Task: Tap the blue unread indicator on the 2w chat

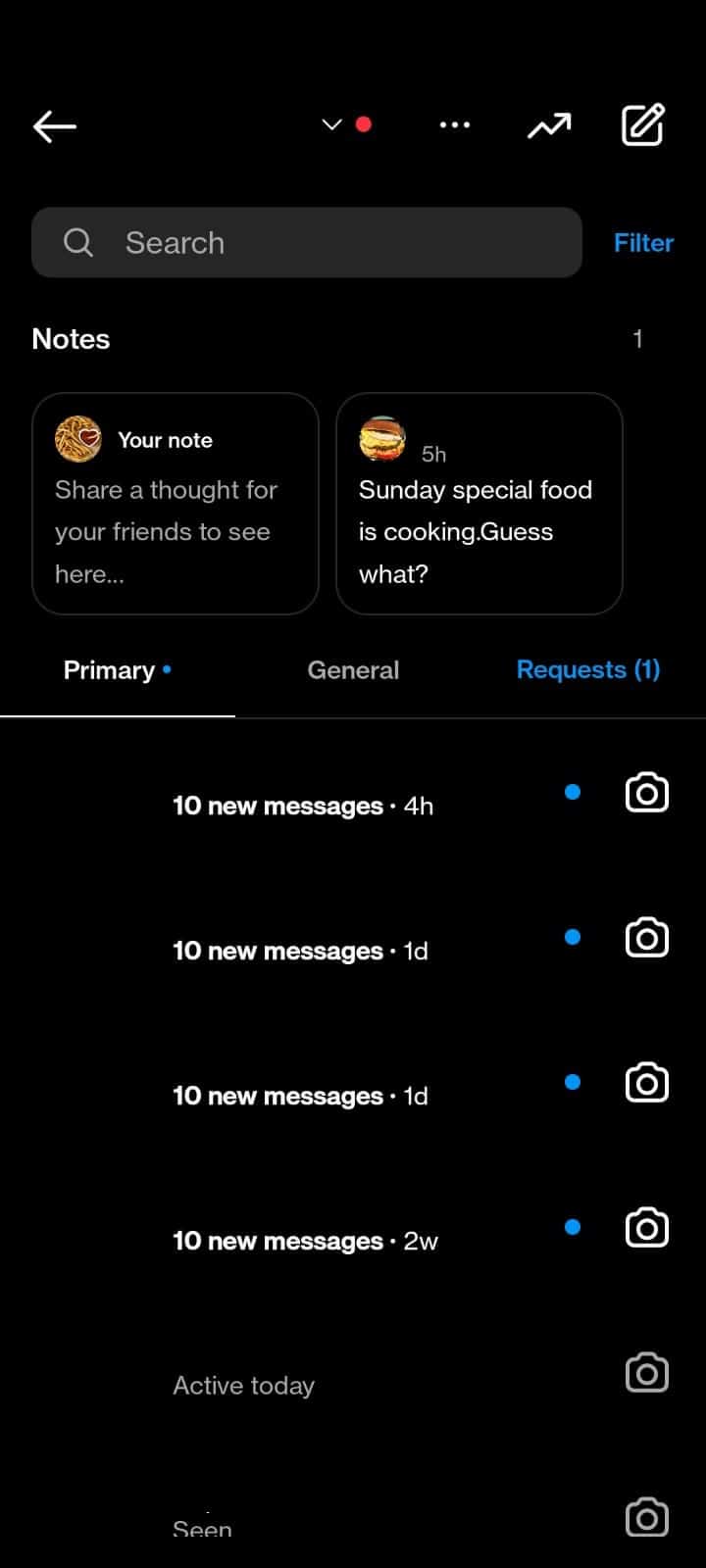Action: 572,1227
